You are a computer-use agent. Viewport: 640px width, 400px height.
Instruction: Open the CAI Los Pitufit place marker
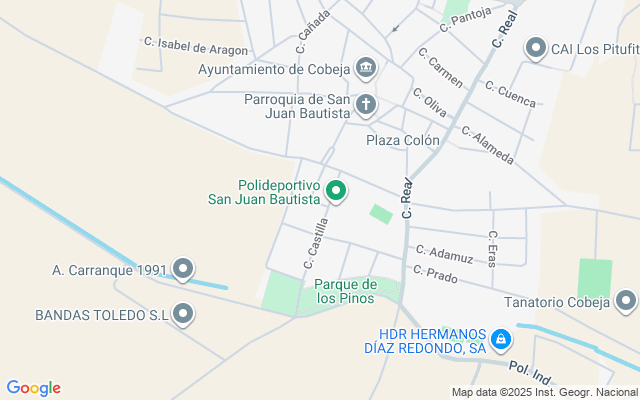535,48
